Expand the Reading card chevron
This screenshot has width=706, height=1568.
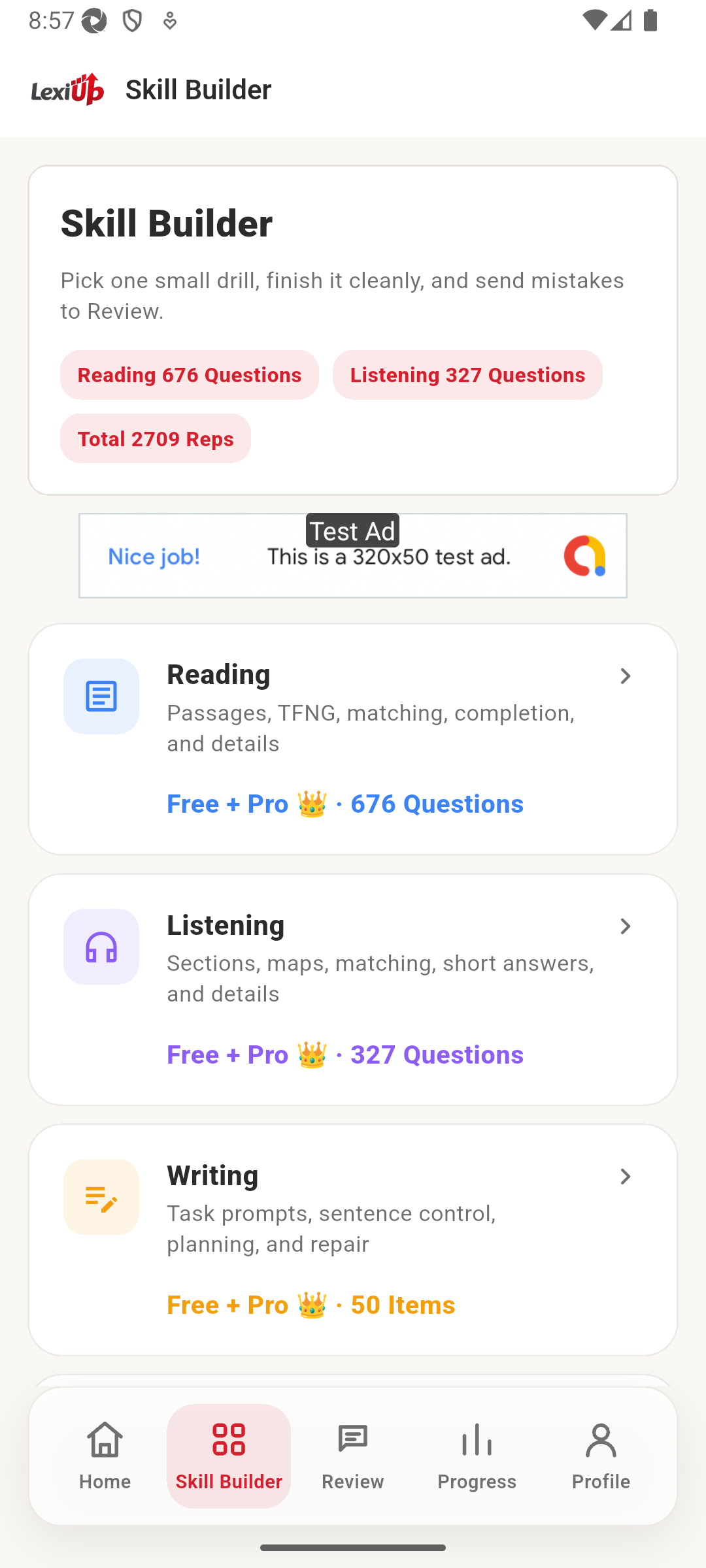coord(625,676)
